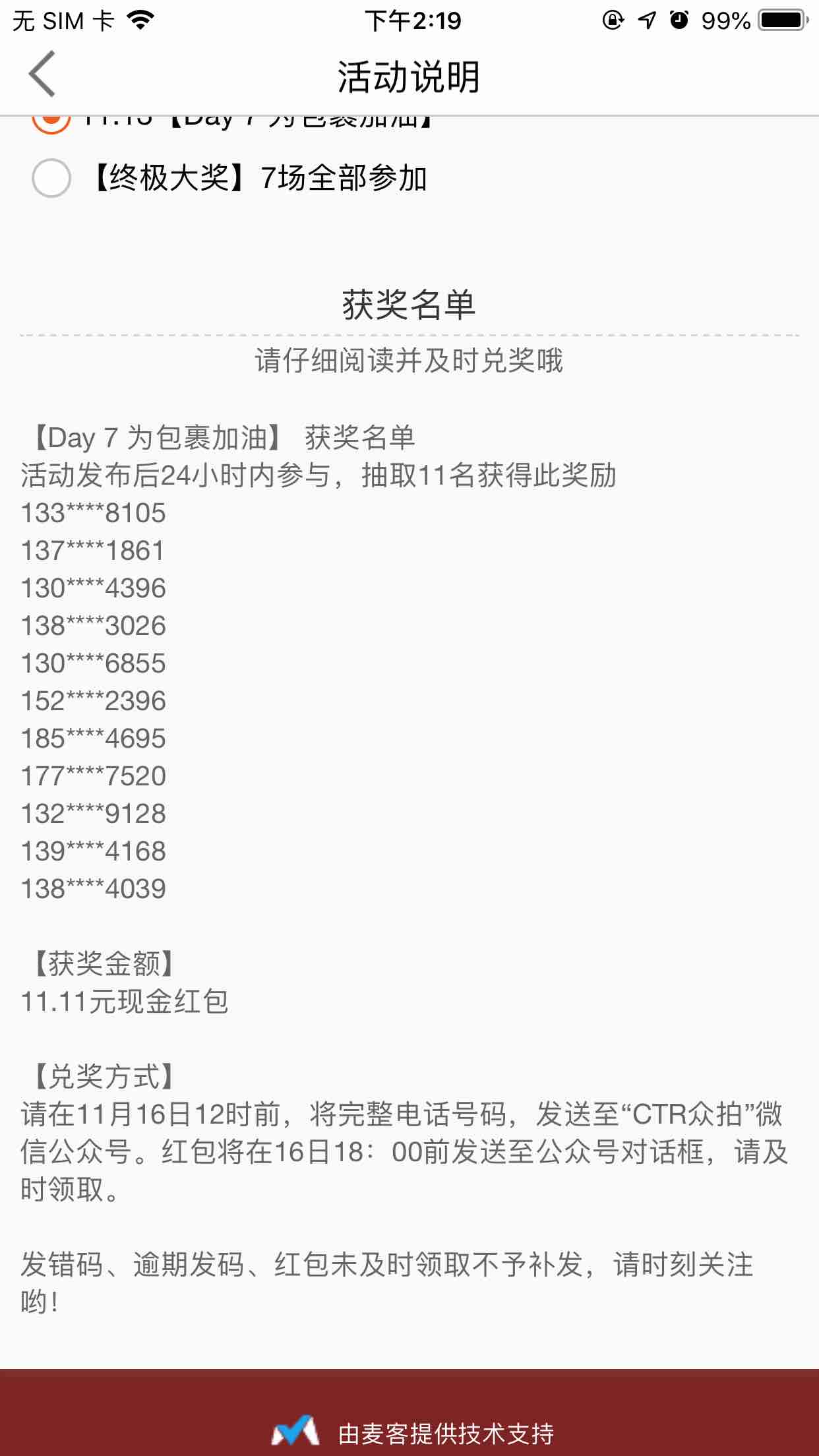
Task: Open the 由麦客提供技术支持 footer link
Action: coord(412,1432)
